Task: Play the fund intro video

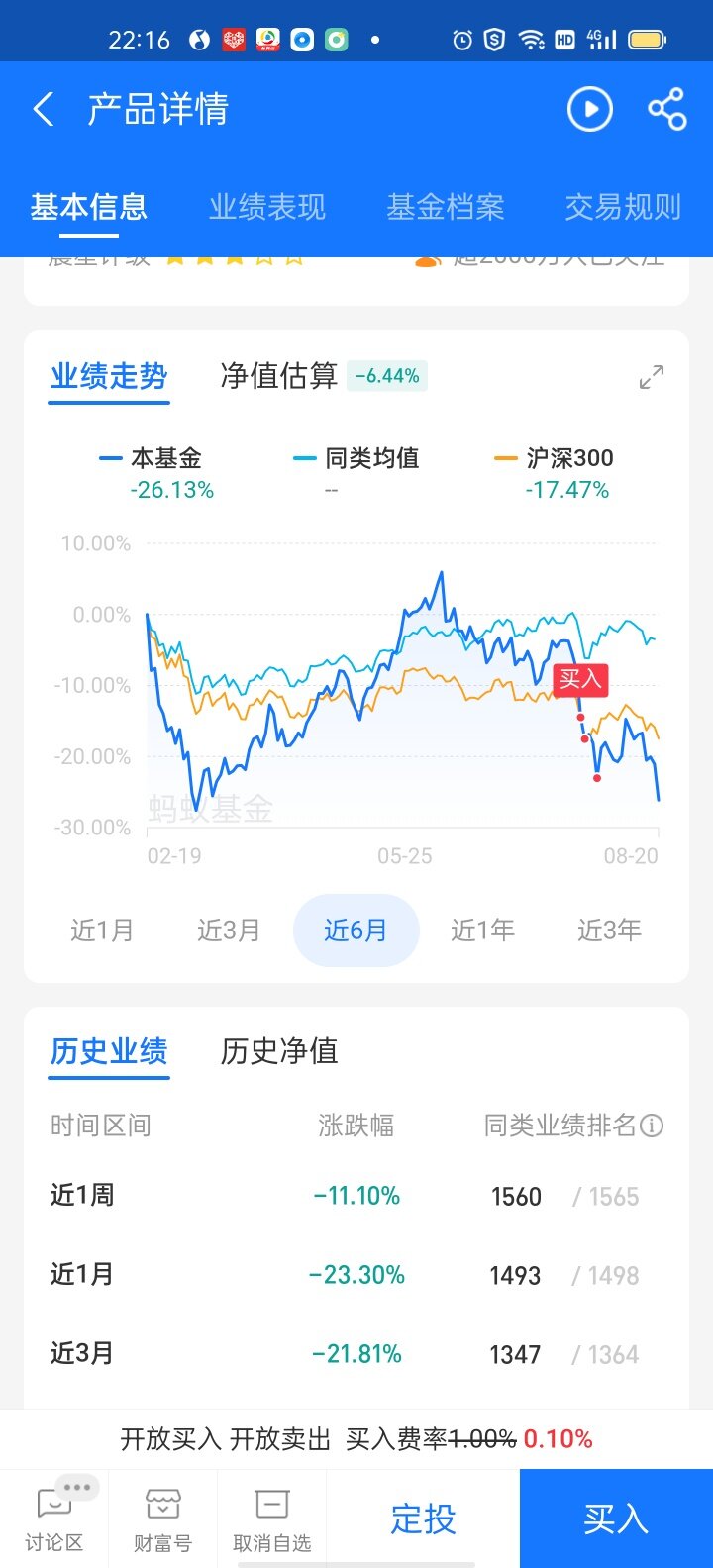Action: coord(590,109)
